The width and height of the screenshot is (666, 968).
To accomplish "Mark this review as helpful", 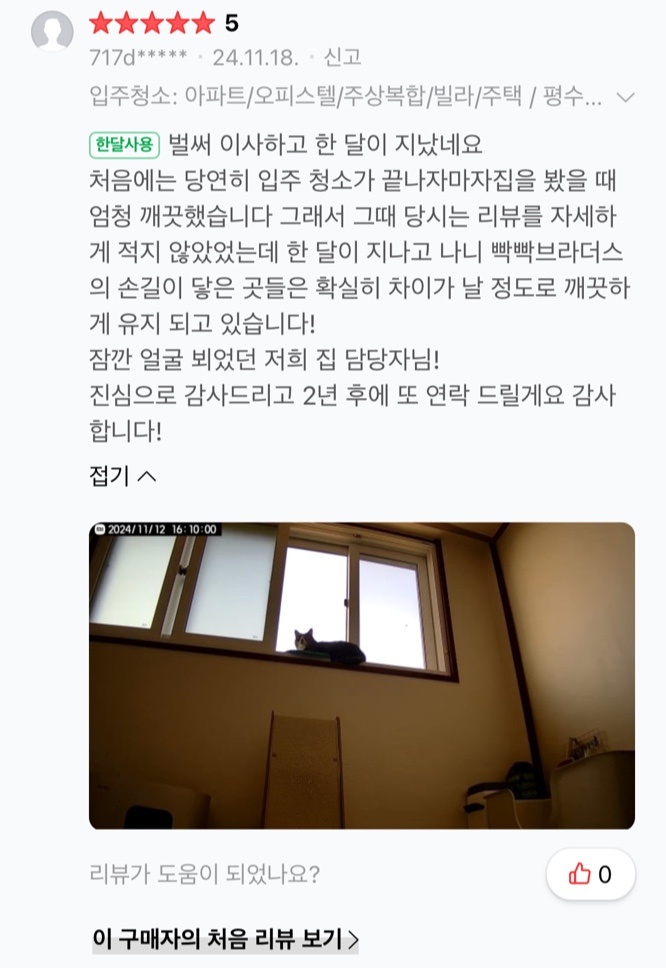I will pos(590,874).
